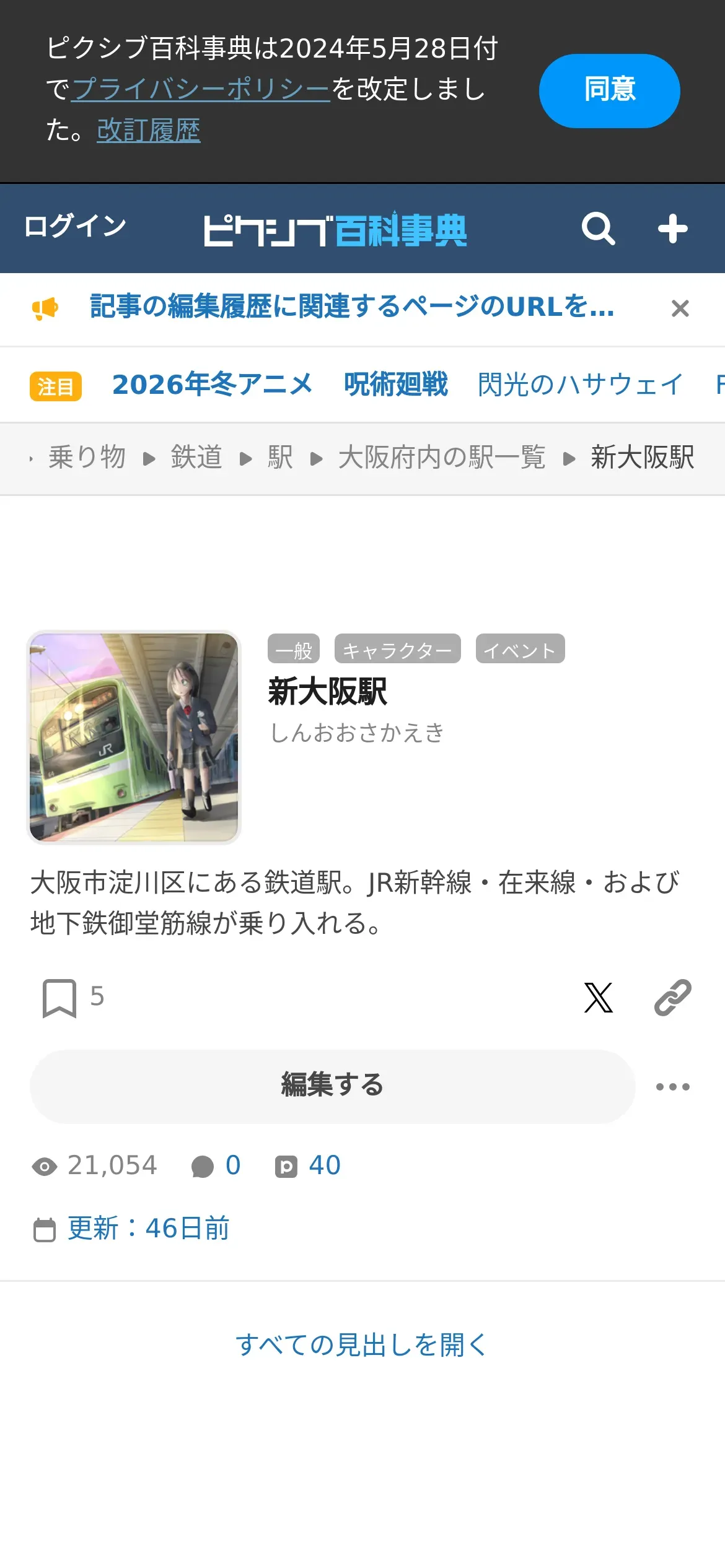Open the 2026年冬アニメ trending topic
The height and width of the screenshot is (1568, 725).
click(212, 385)
